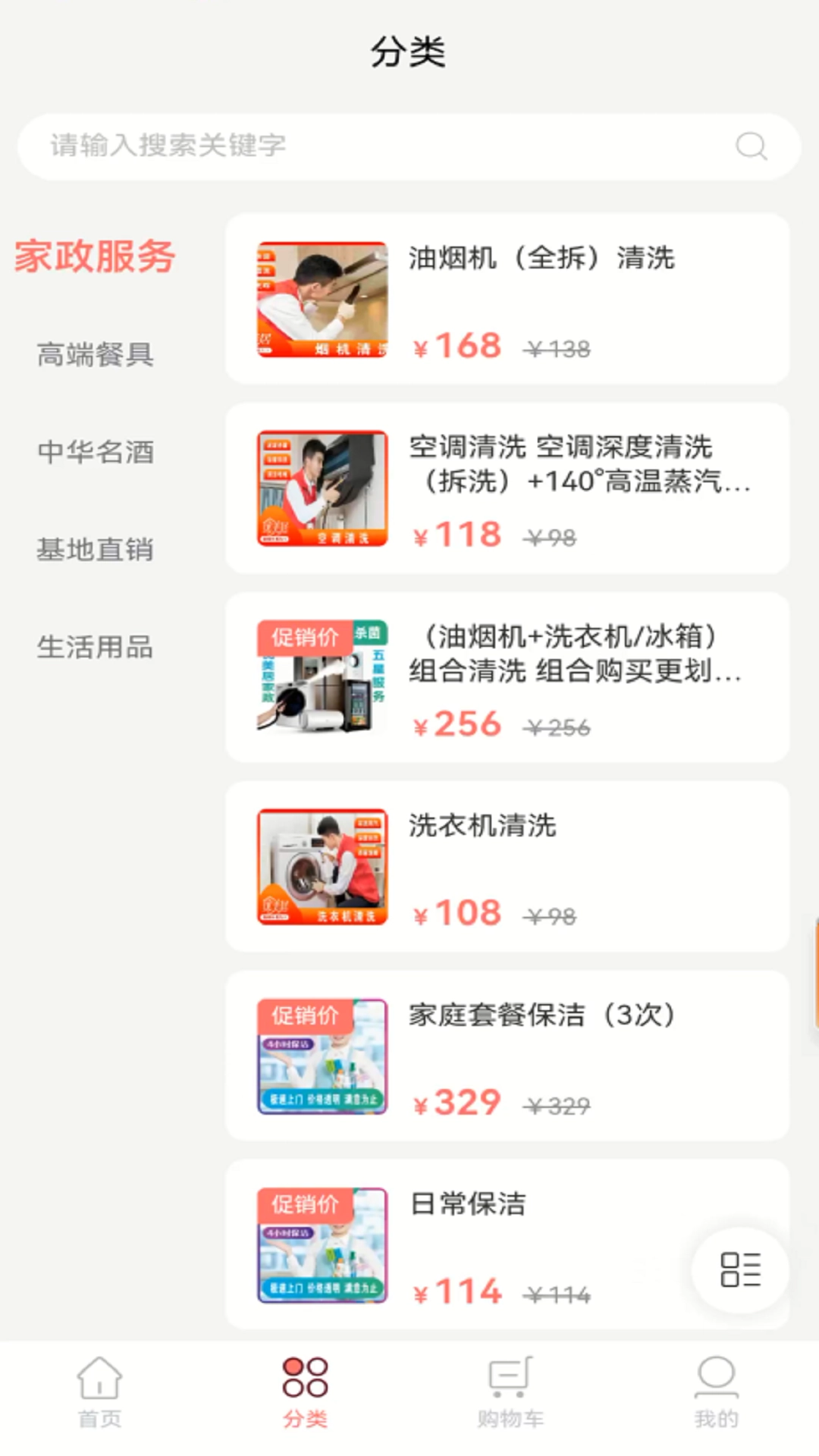Select the 高端餐具 category

pyautogui.click(x=96, y=355)
